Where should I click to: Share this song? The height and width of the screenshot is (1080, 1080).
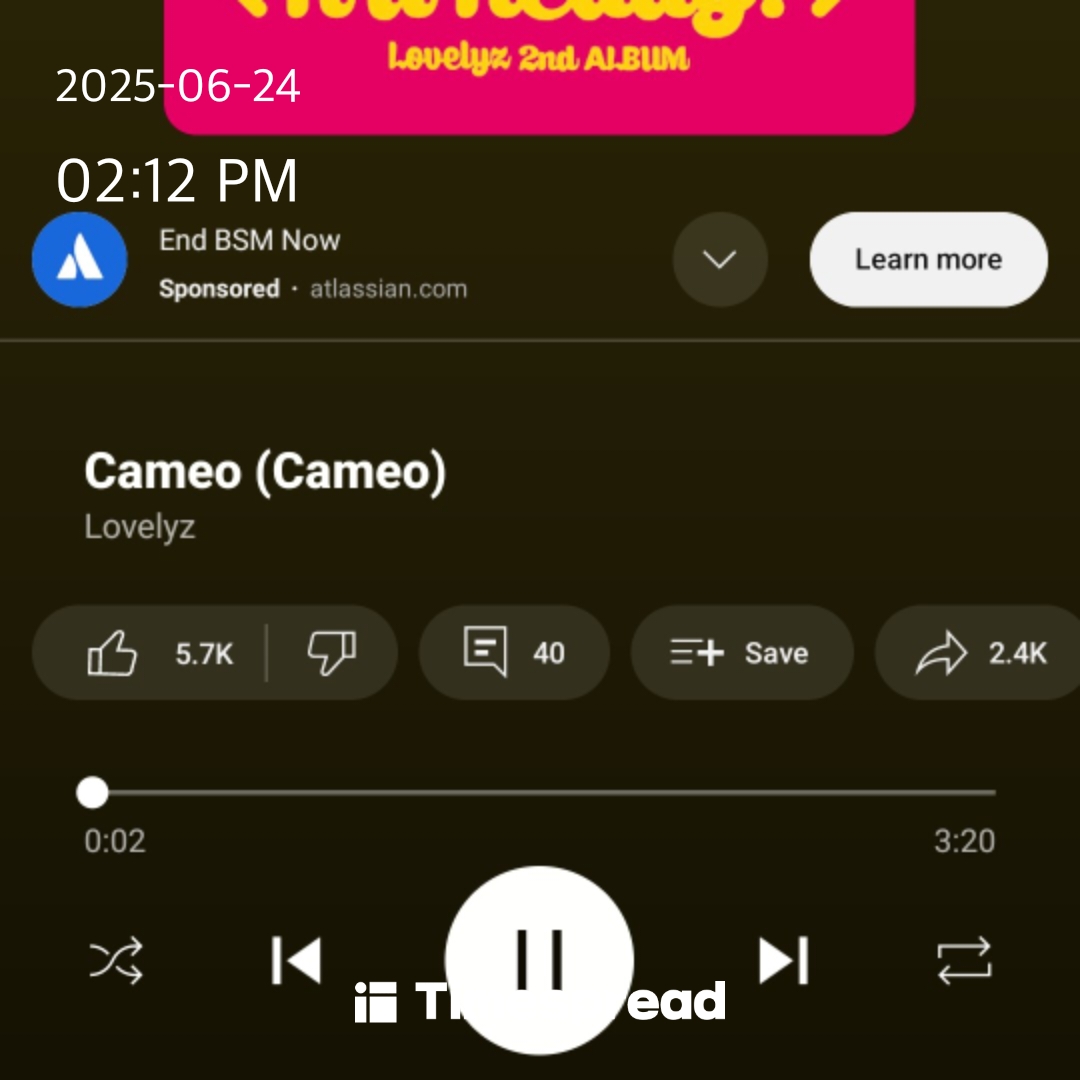point(980,653)
